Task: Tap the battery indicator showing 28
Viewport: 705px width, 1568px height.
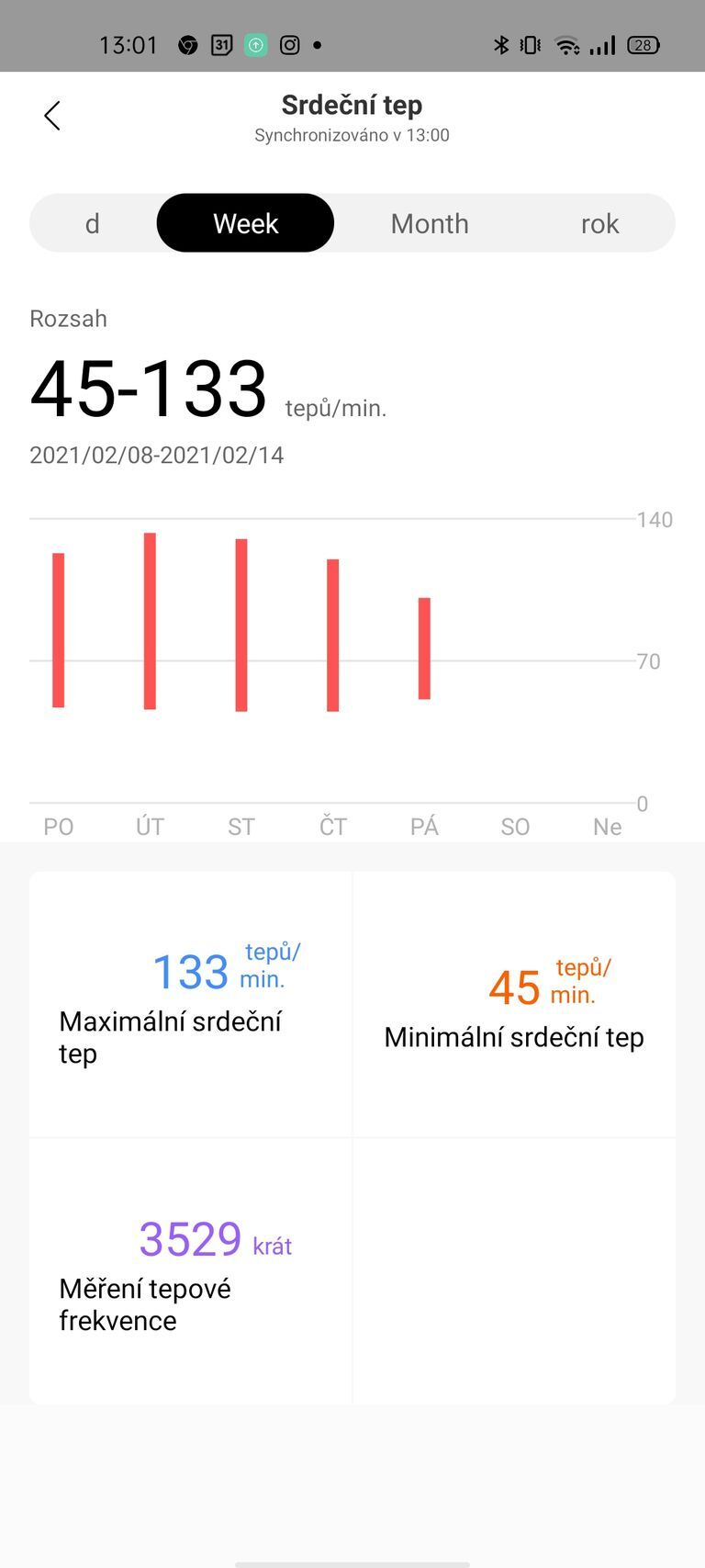Action: click(643, 44)
